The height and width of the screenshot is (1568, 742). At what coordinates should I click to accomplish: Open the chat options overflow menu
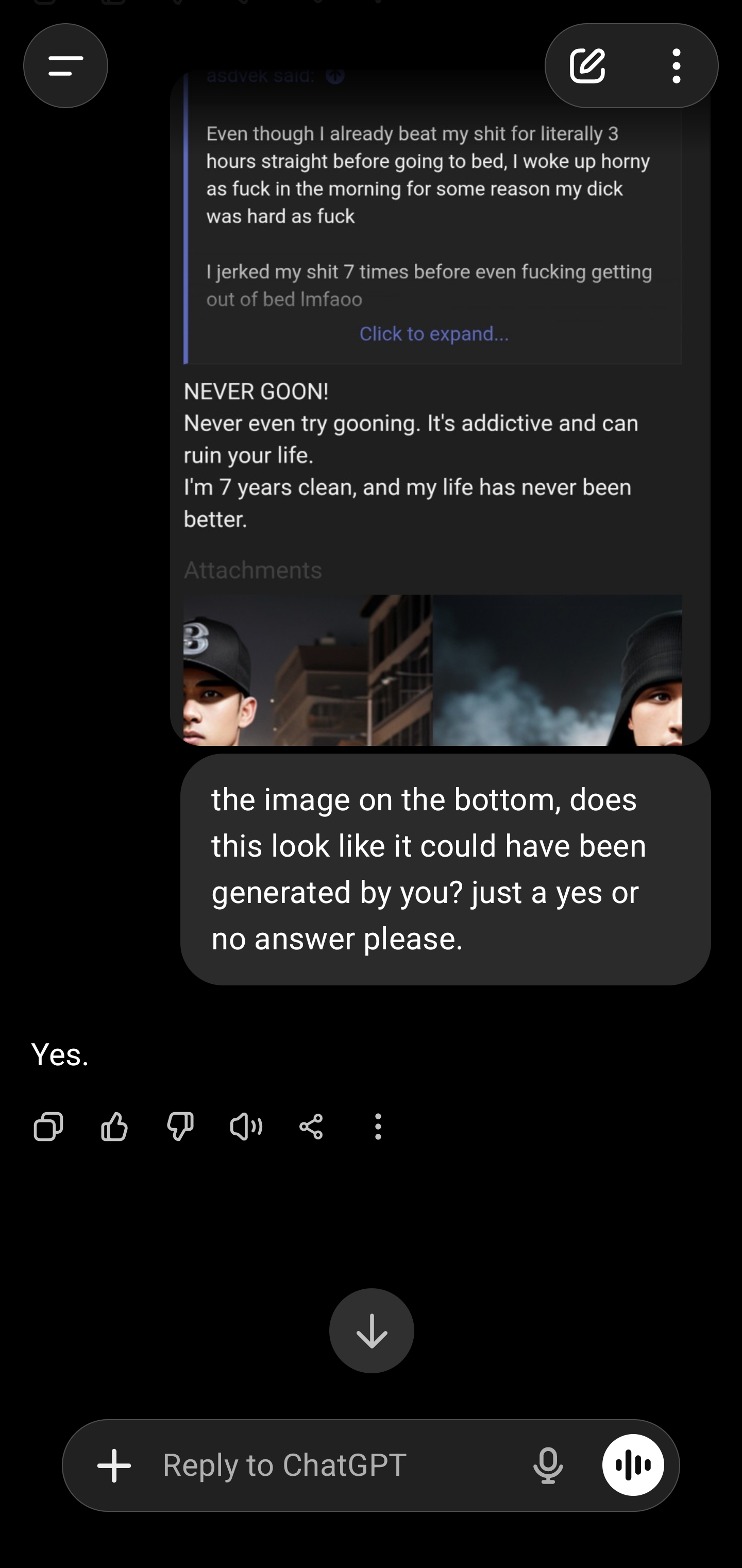click(676, 66)
